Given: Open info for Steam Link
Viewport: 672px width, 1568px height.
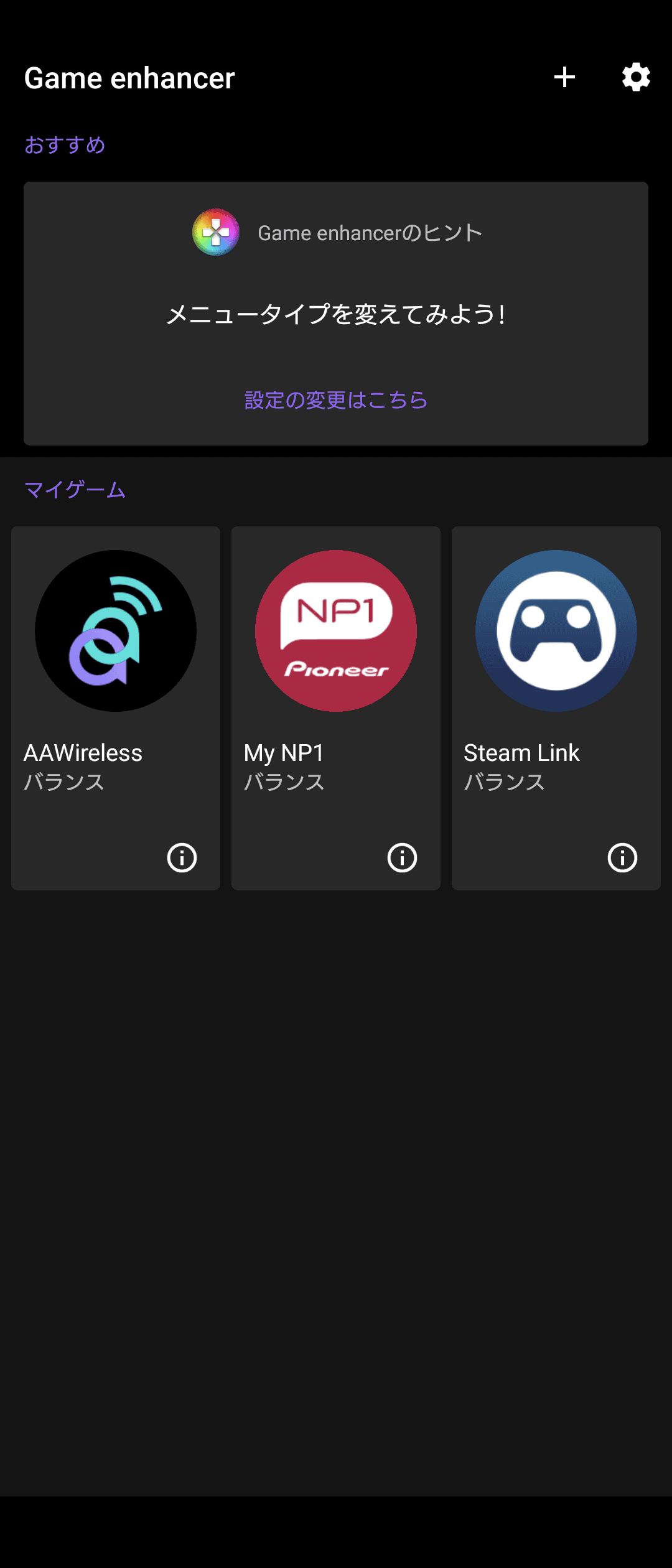Looking at the screenshot, I should [622, 857].
